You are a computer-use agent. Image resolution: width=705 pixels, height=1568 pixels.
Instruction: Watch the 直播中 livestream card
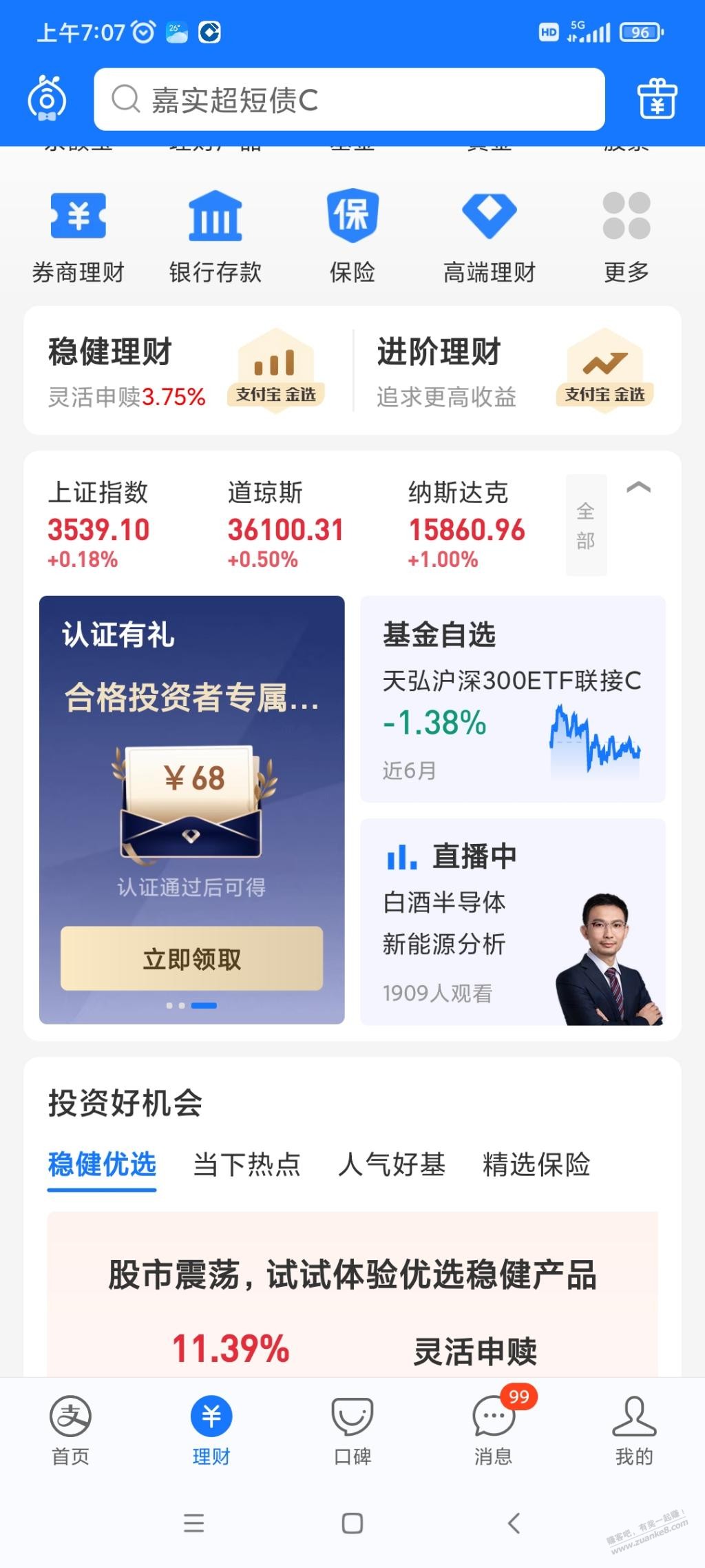coord(512,922)
